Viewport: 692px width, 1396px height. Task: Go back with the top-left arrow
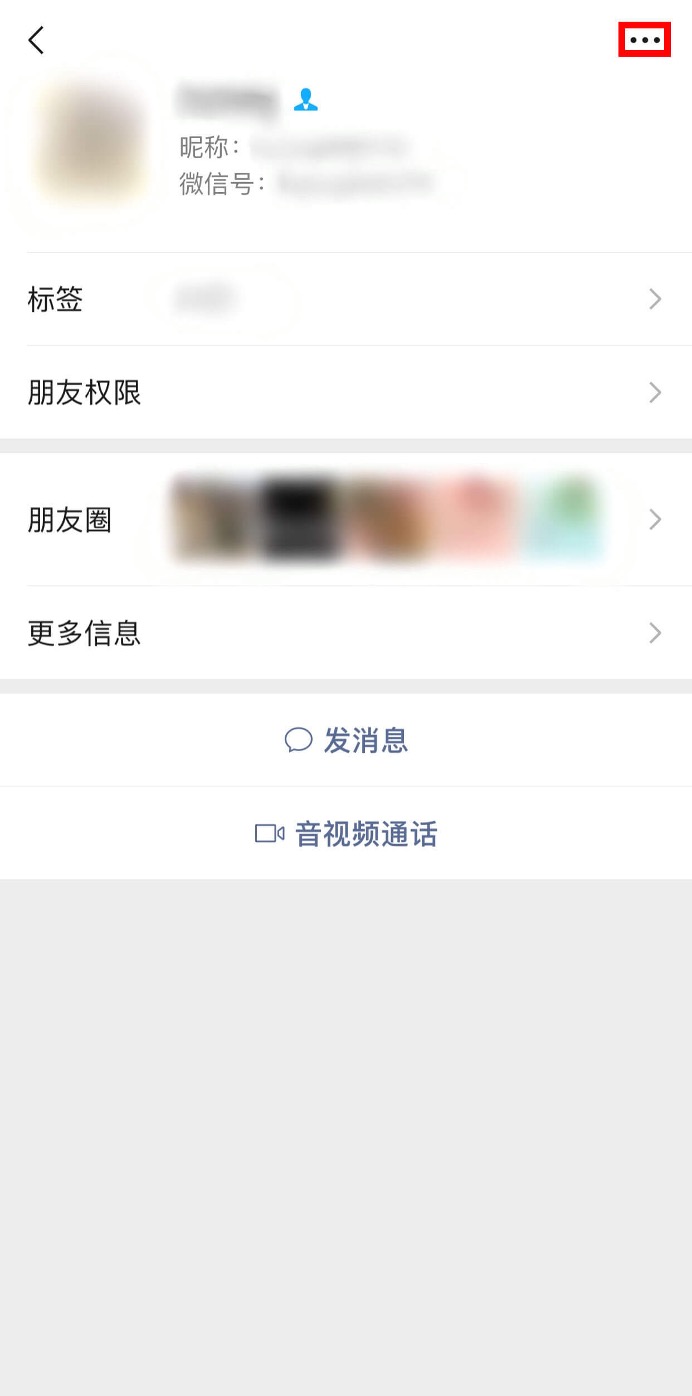click(x=37, y=40)
